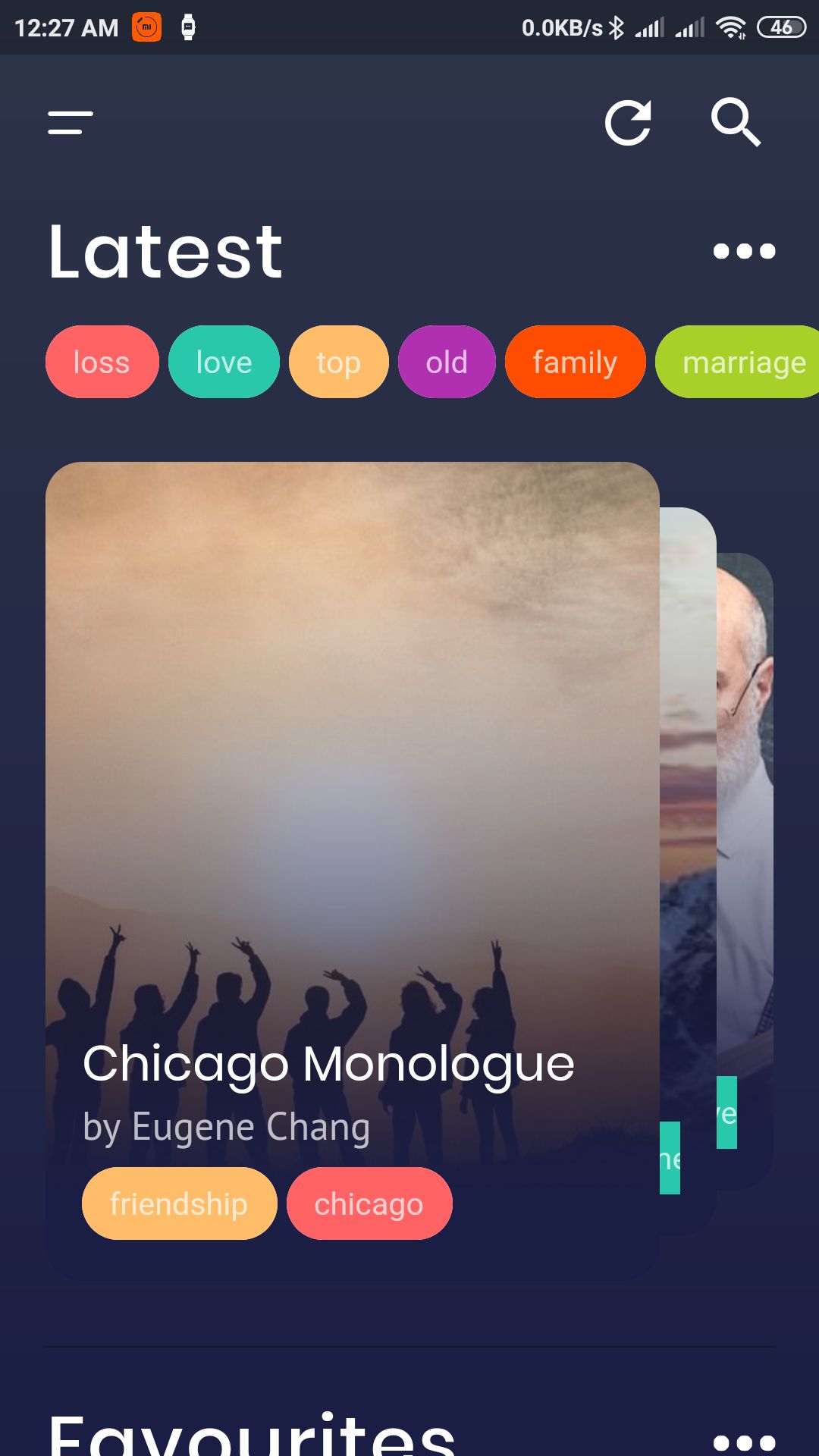Tap the chicago tag on the card
Image resolution: width=819 pixels, height=1456 pixels.
click(369, 1203)
